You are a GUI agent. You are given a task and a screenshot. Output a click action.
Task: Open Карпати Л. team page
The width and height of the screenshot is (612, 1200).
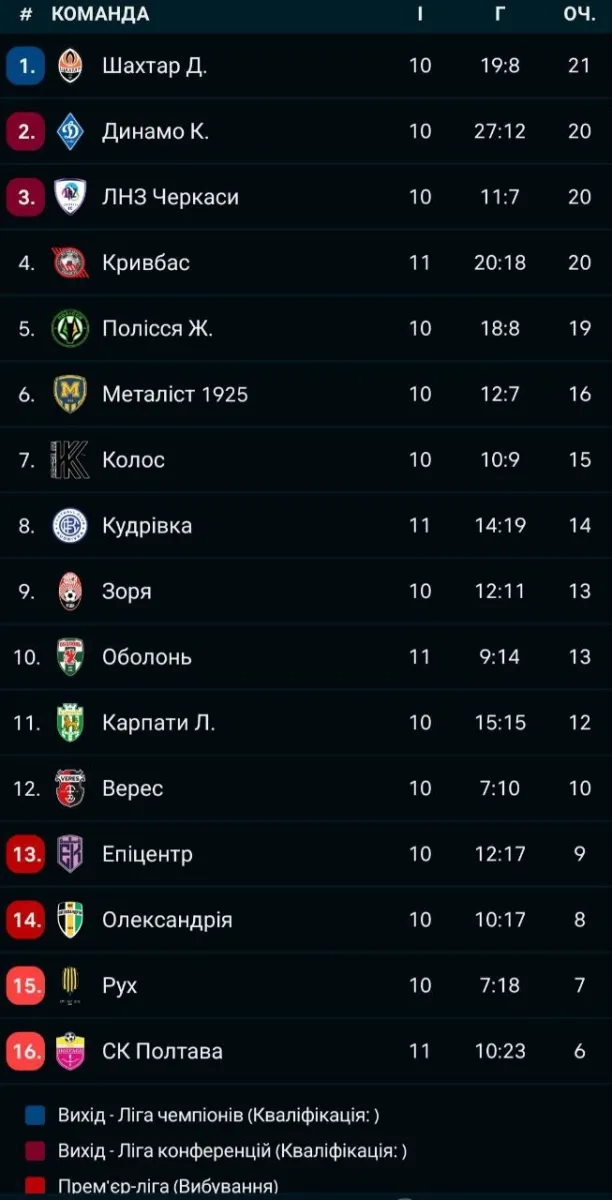click(158, 723)
